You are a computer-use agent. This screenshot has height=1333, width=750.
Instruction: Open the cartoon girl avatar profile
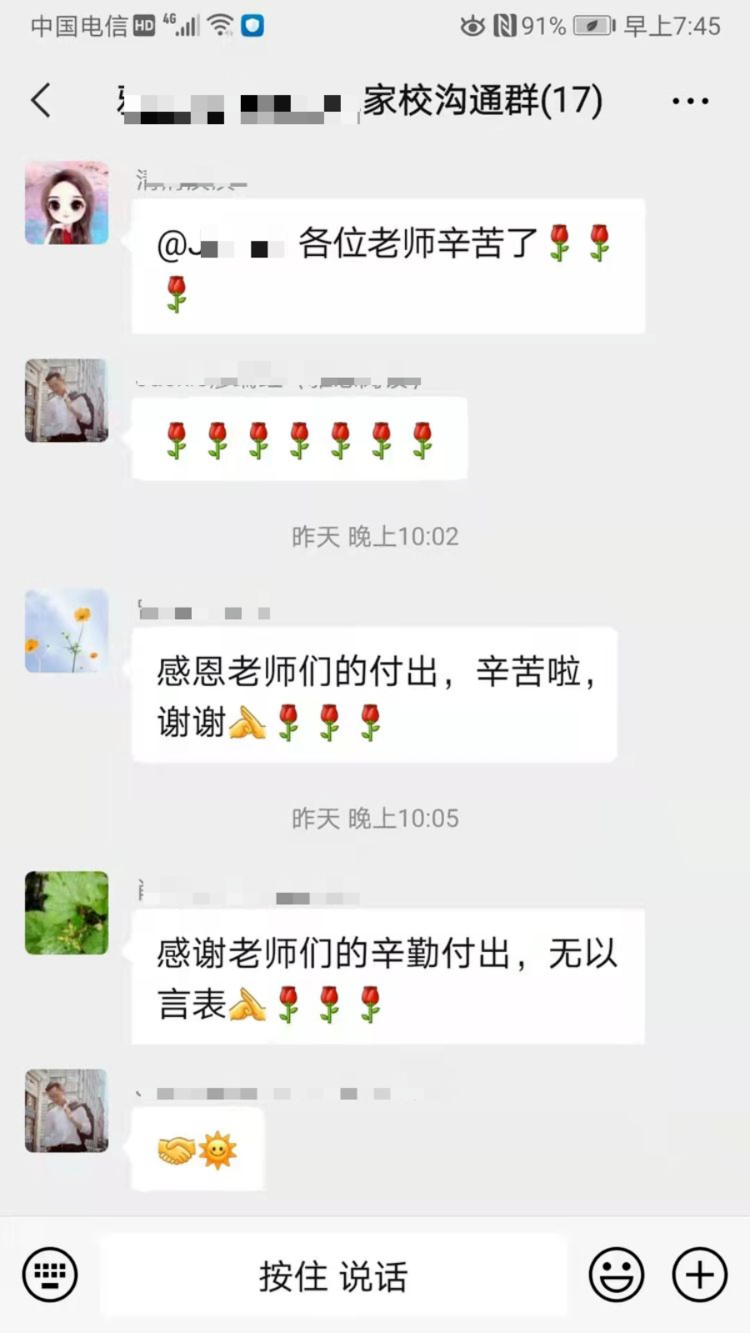point(67,203)
